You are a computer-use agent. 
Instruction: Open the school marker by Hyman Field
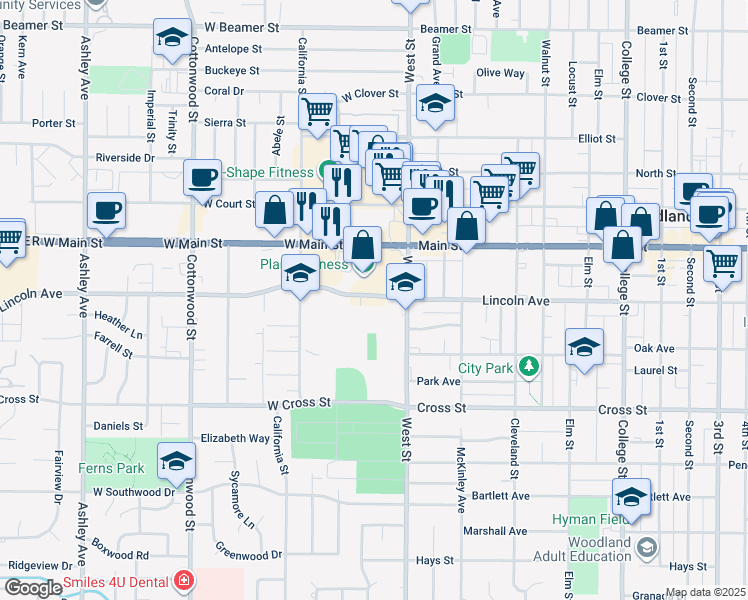point(631,498)
